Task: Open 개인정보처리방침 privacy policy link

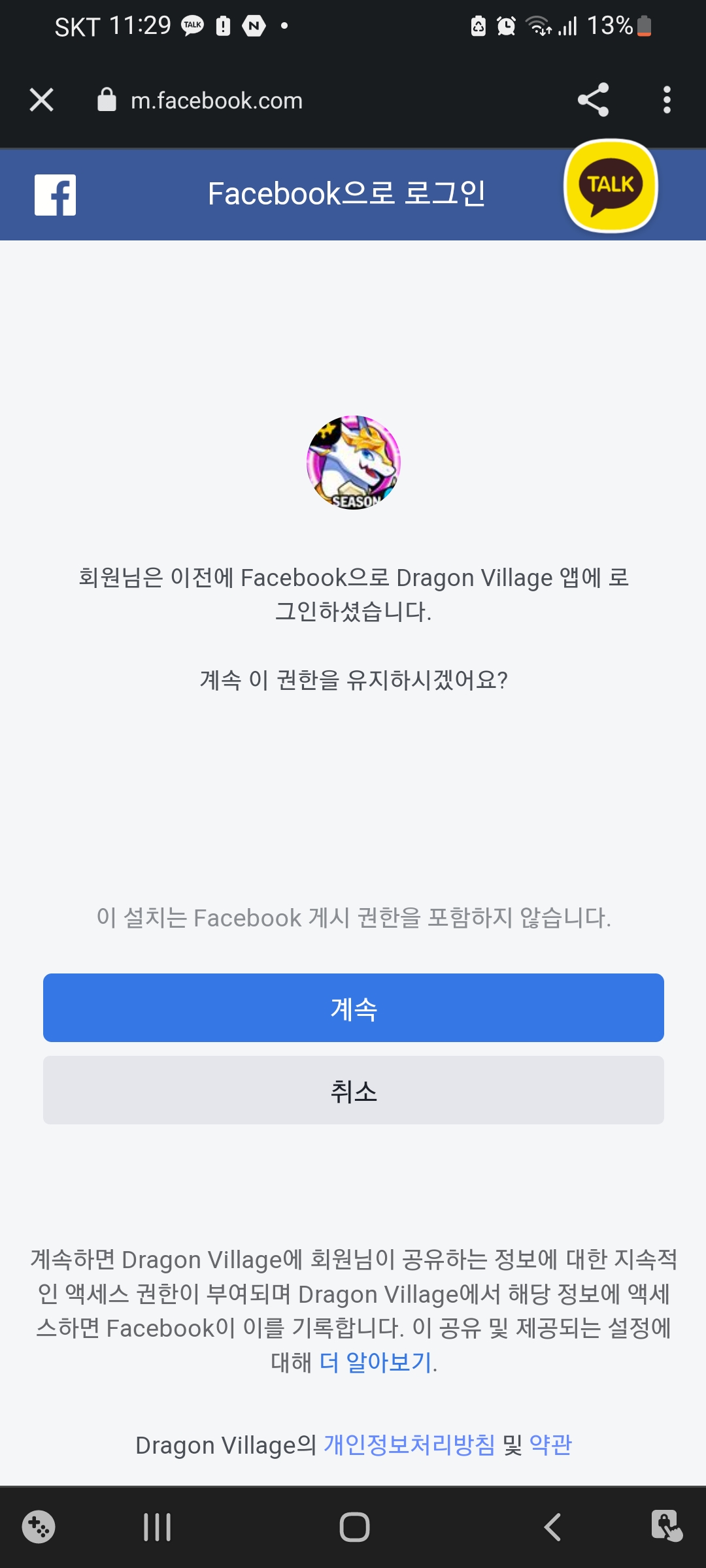Action: point(410,1445)
